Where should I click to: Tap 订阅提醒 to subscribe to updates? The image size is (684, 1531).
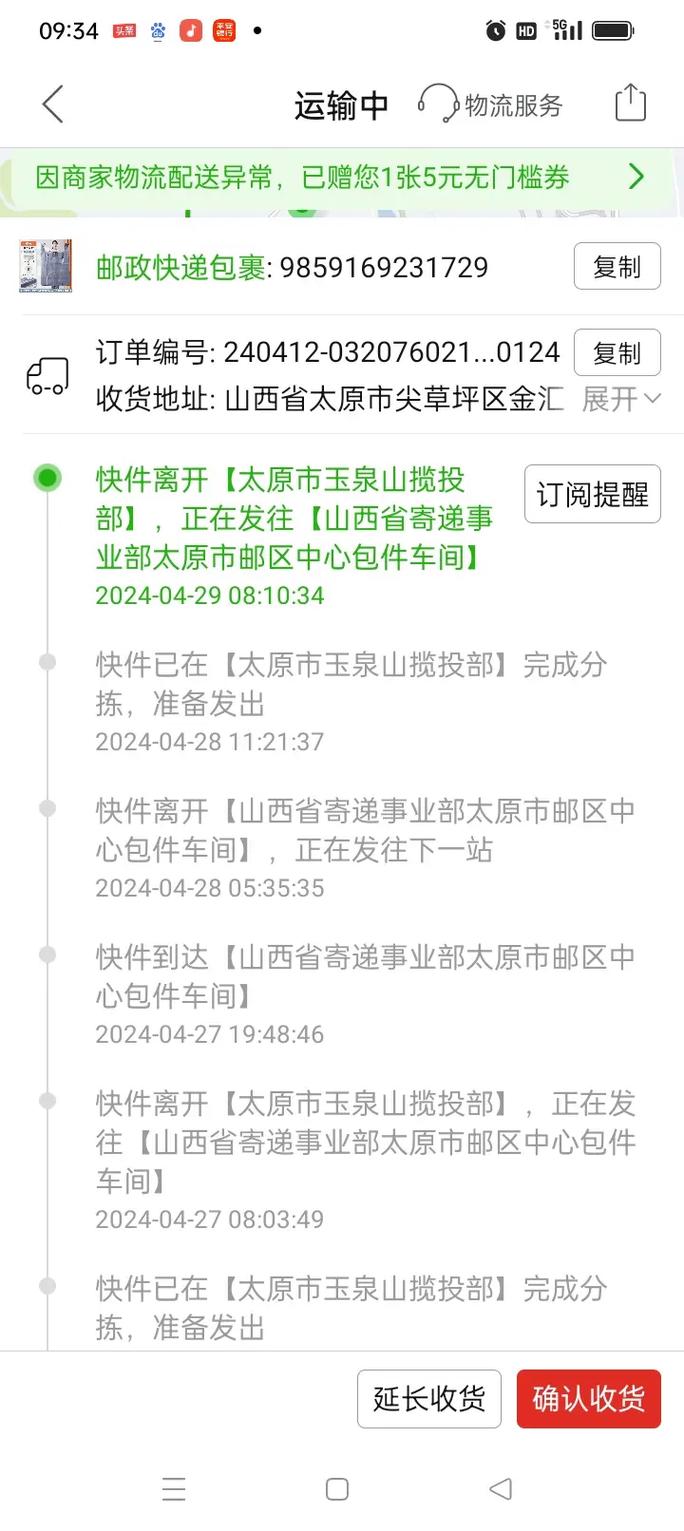point(592,494)
